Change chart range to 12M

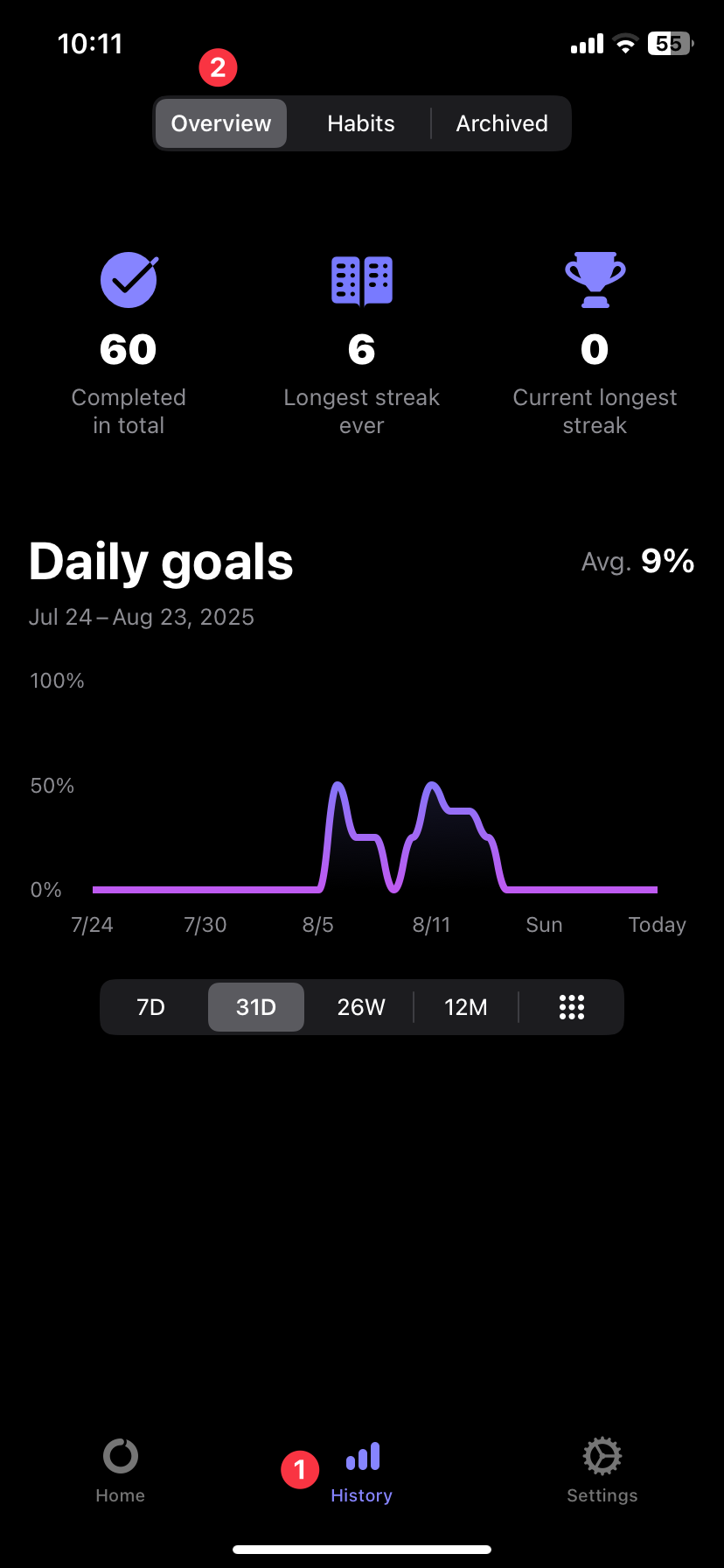(x=466, y=1007)
